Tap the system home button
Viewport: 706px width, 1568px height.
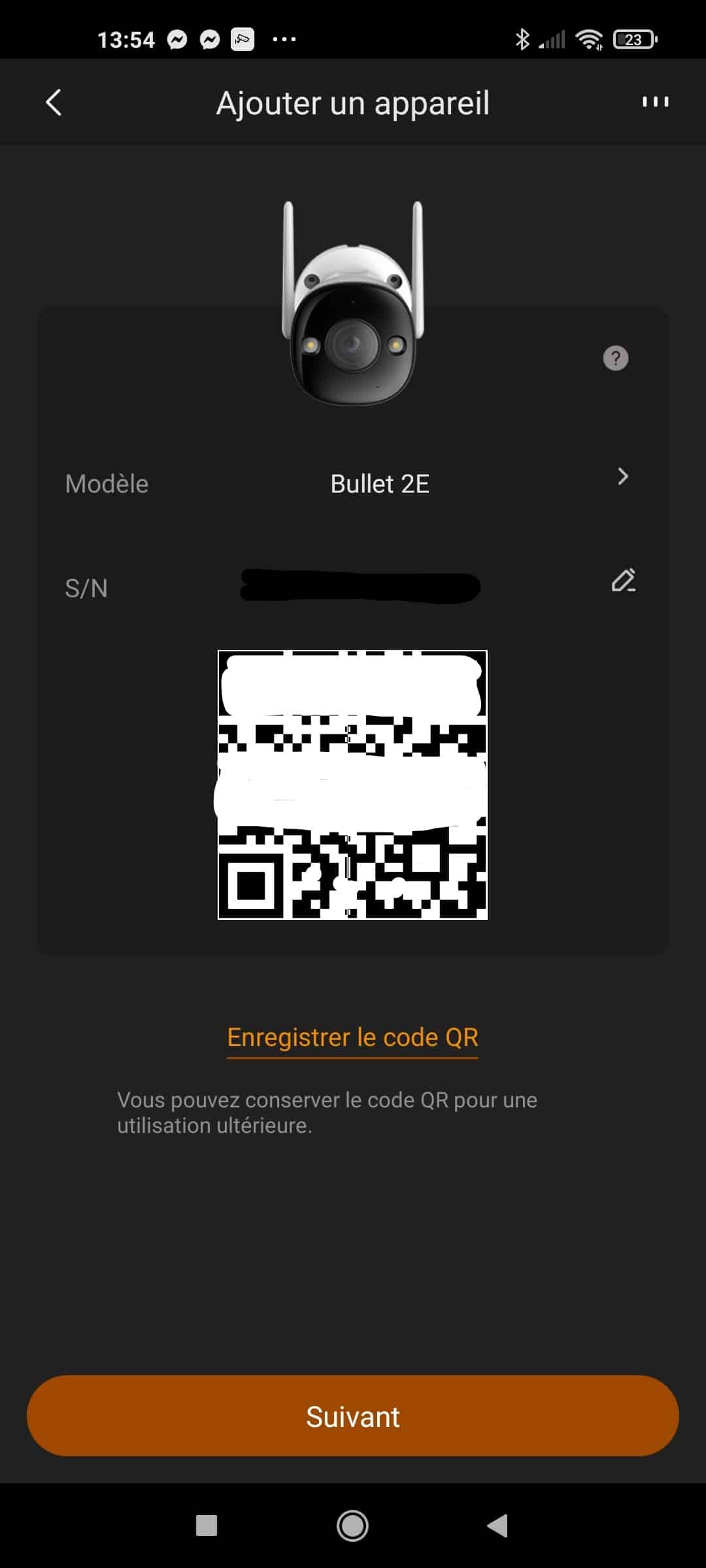tap(352, 1526)
